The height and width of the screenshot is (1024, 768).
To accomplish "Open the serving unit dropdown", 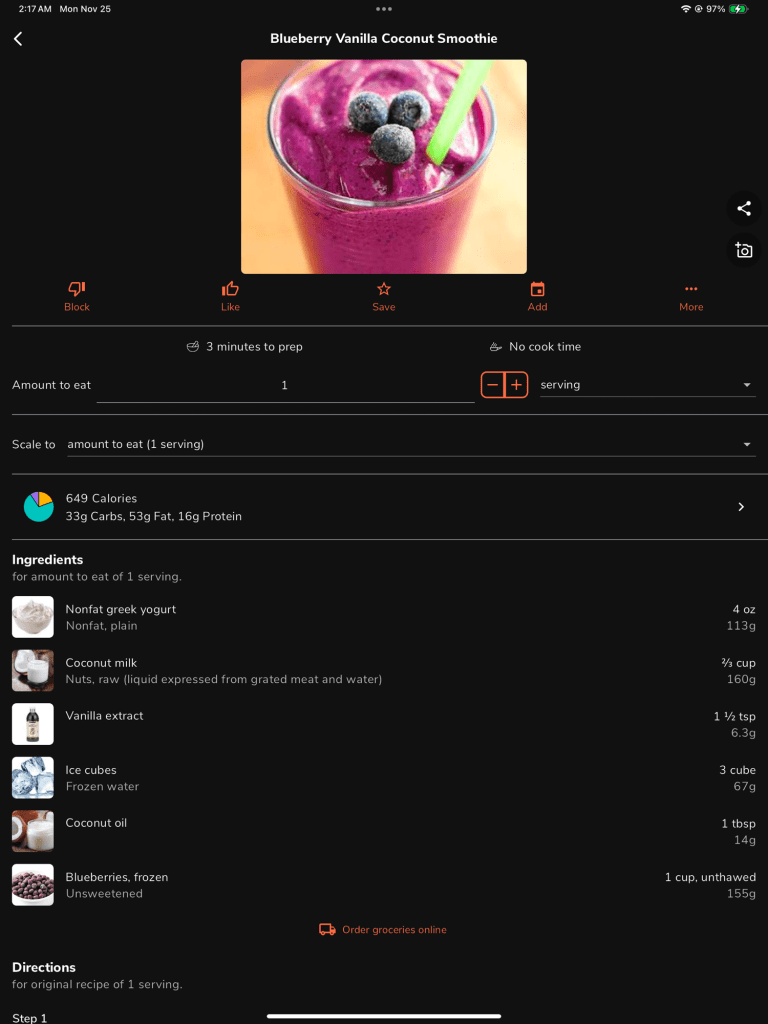I will [647, 385].
